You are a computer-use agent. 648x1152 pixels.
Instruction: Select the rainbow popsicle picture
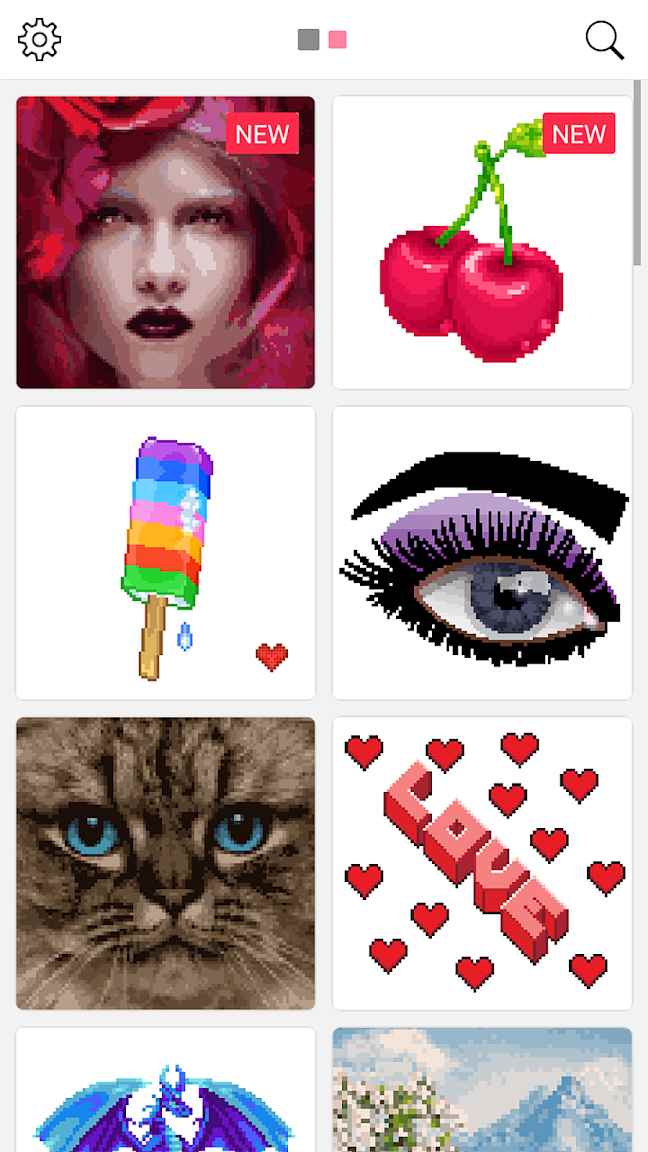tap(165, 552)
